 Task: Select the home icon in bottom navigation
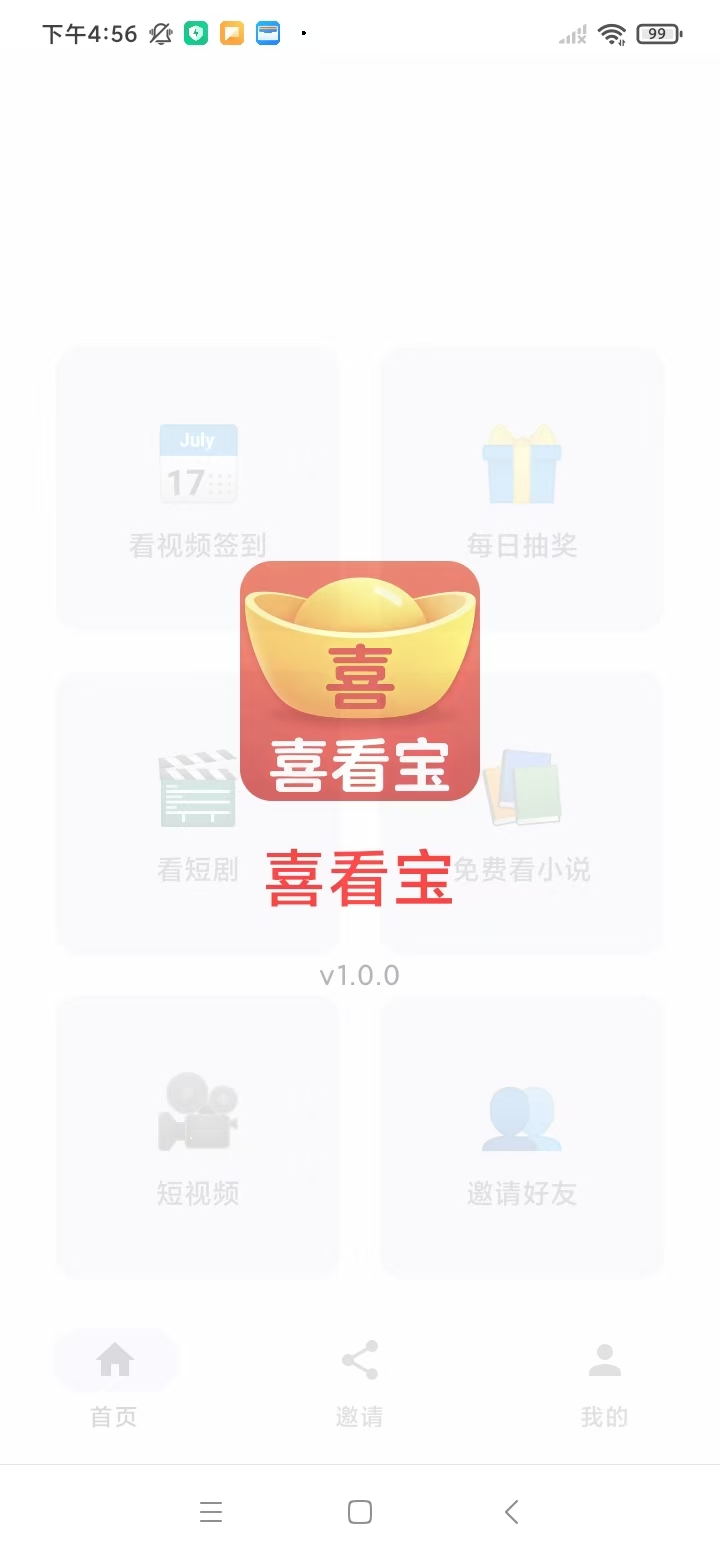(114, 1360)
